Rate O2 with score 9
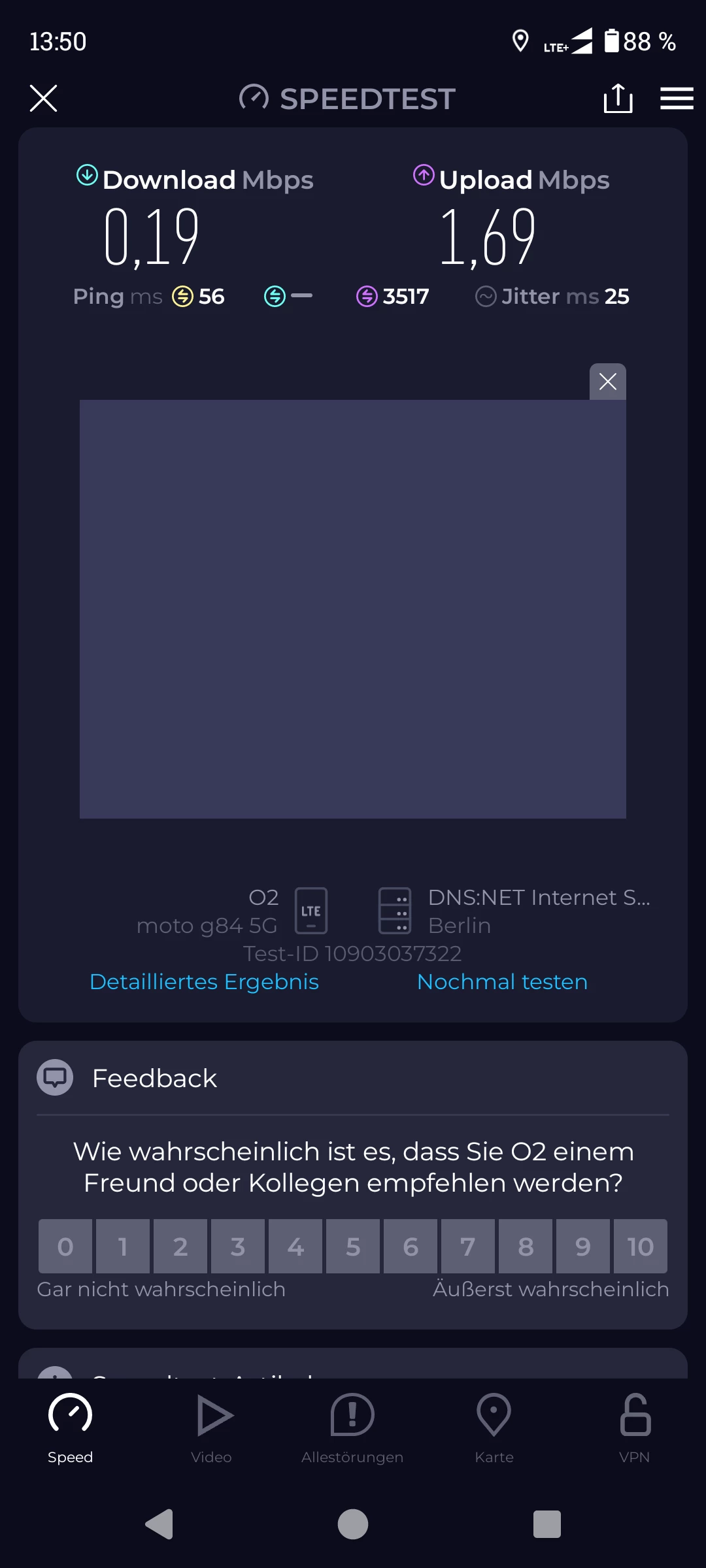Image resolution: width=706 pixels, height=1568 pixels. (x=583, y=1247)
